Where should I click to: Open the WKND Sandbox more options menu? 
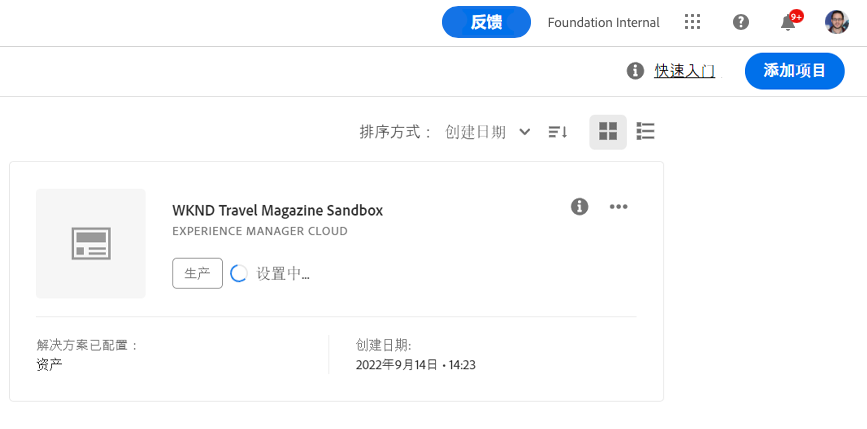coord(619,207)
